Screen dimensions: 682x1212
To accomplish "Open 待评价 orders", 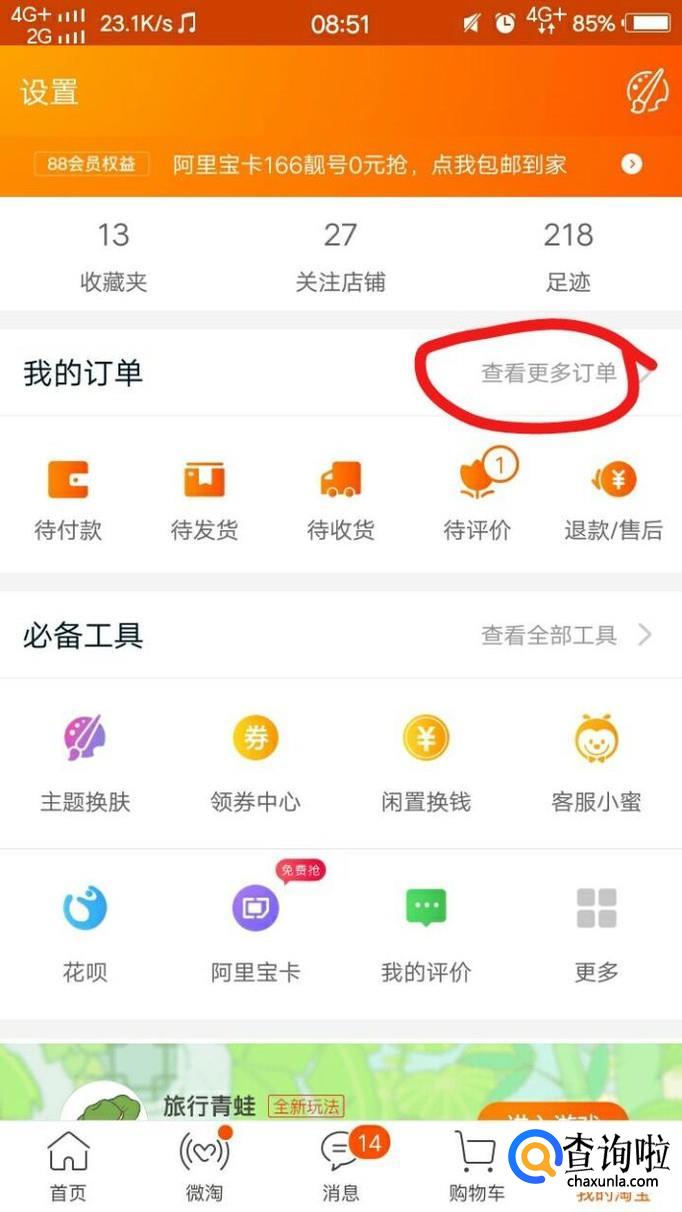I will [477, 498].
